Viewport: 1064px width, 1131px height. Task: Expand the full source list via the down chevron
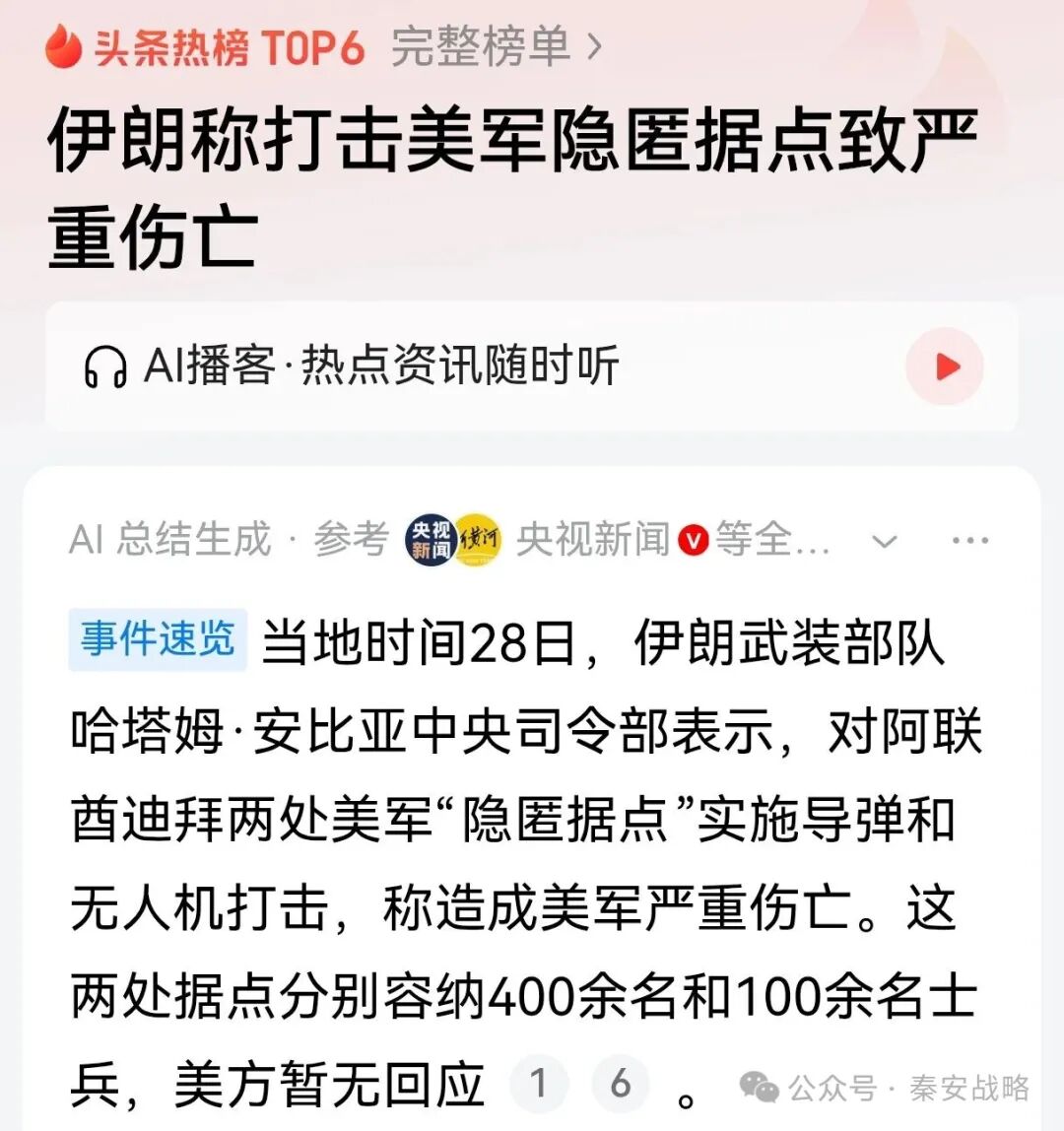884,541
